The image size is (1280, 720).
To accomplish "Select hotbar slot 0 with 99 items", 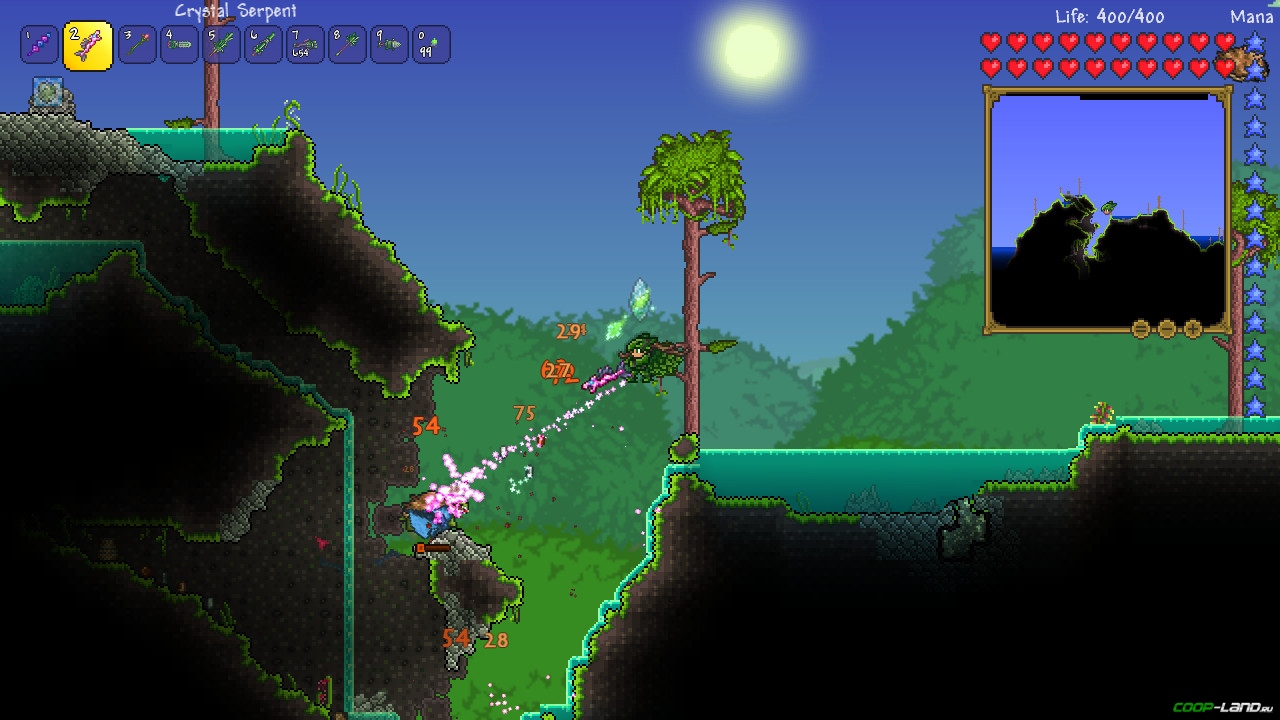I will pos(431,45).
